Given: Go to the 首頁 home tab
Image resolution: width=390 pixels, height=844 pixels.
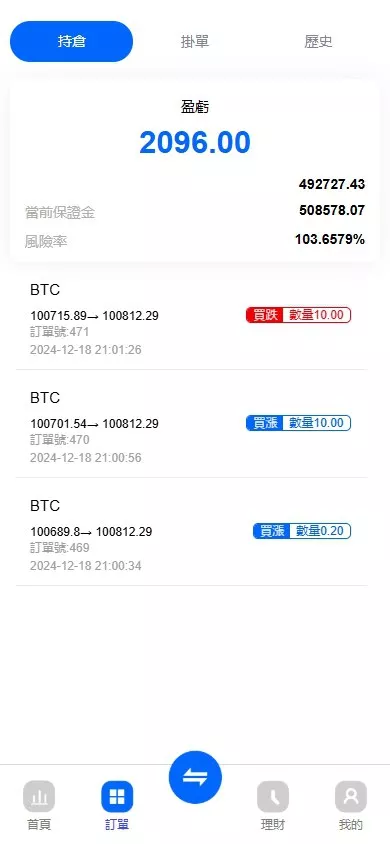Looking at the screenshot, I should tap(39, 805).
